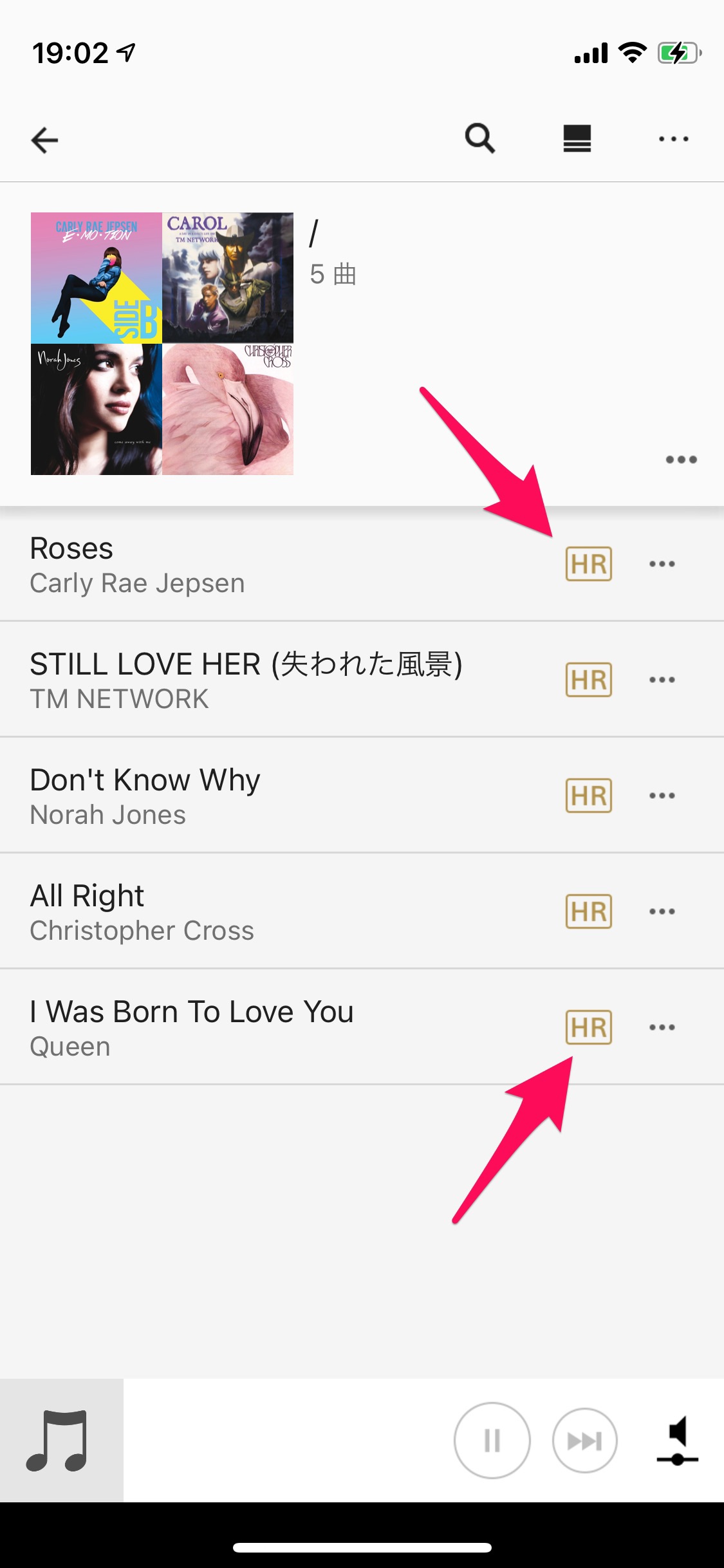Image resolution: width=724 pixels, height=1568 pixels.
Task: Open options for Roses
Action: click(x=662, y=565)
